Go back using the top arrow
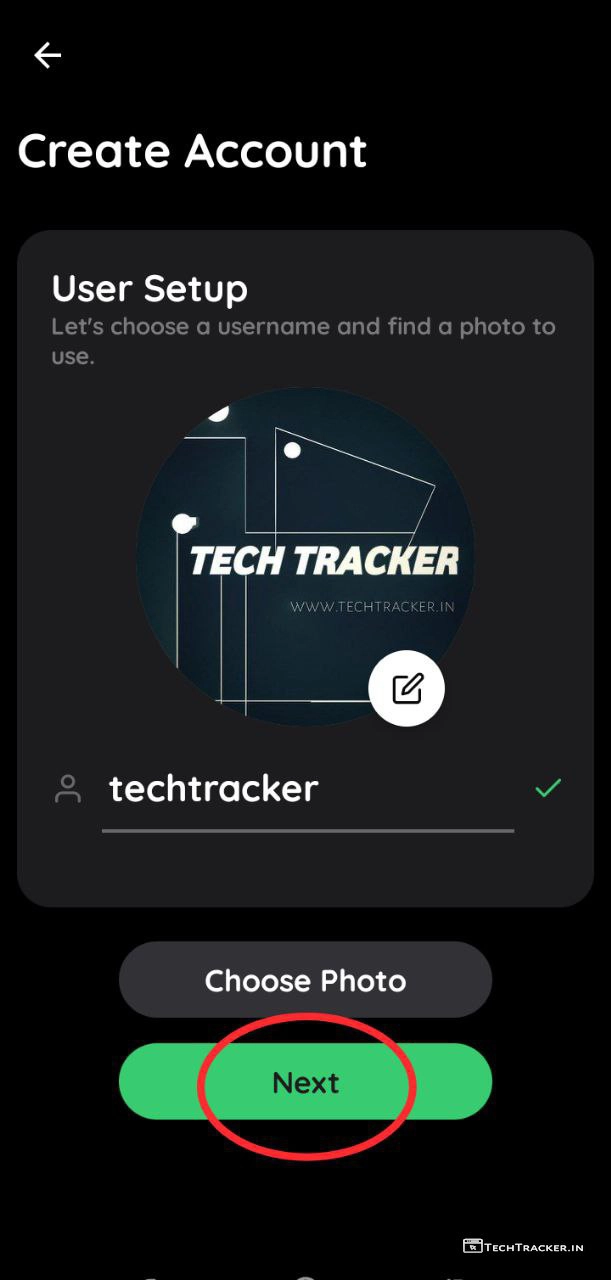The image size is (611, 1280). pos(47,56)
